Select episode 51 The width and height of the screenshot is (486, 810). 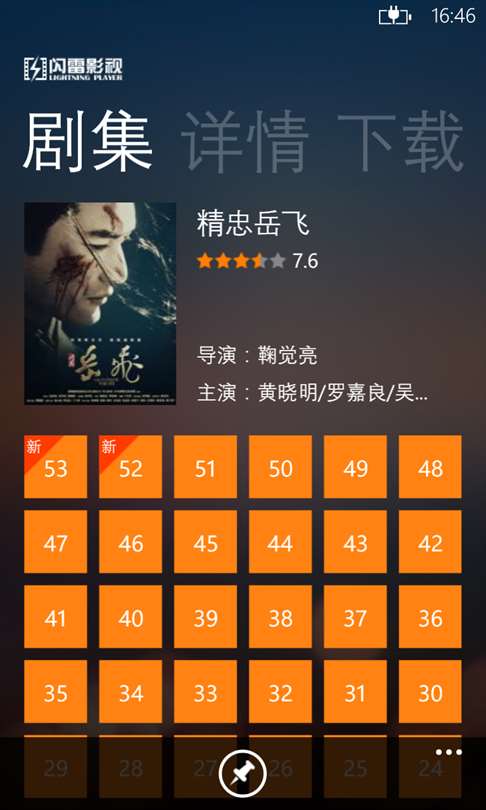(206, 466)
